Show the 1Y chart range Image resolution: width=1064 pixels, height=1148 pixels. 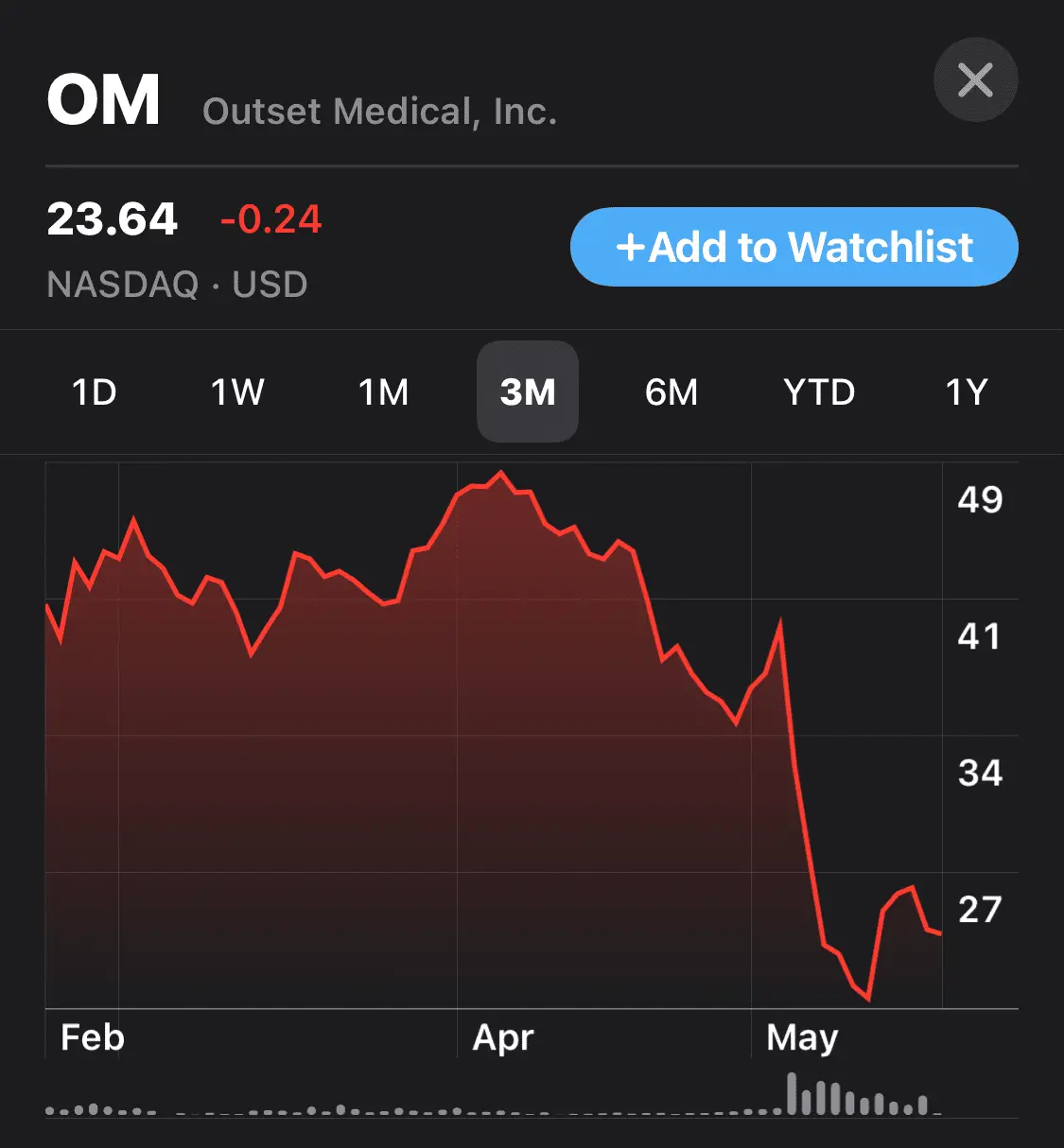click(x=967, y=391)
